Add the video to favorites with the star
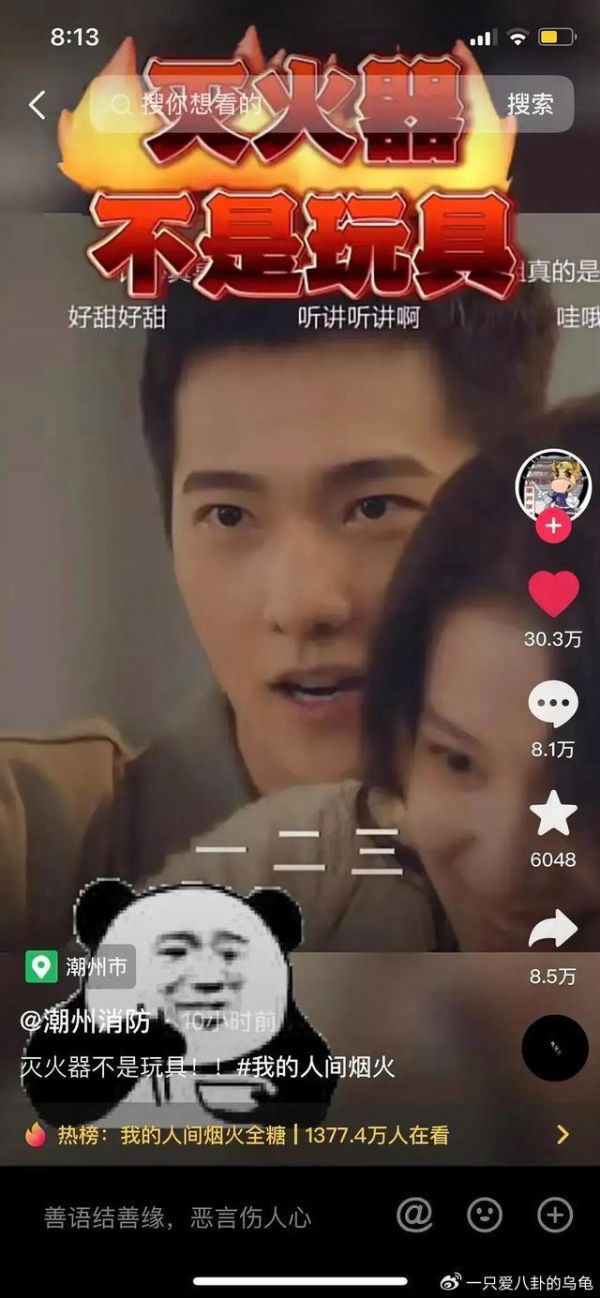The height and width of the screenshot is (1298, 600). coord(553,813)
